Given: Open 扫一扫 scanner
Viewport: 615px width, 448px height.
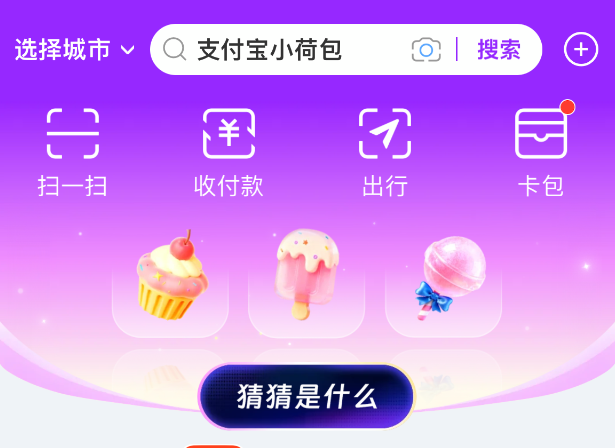Looking at the screenshot, I should [x=73, y=151].
